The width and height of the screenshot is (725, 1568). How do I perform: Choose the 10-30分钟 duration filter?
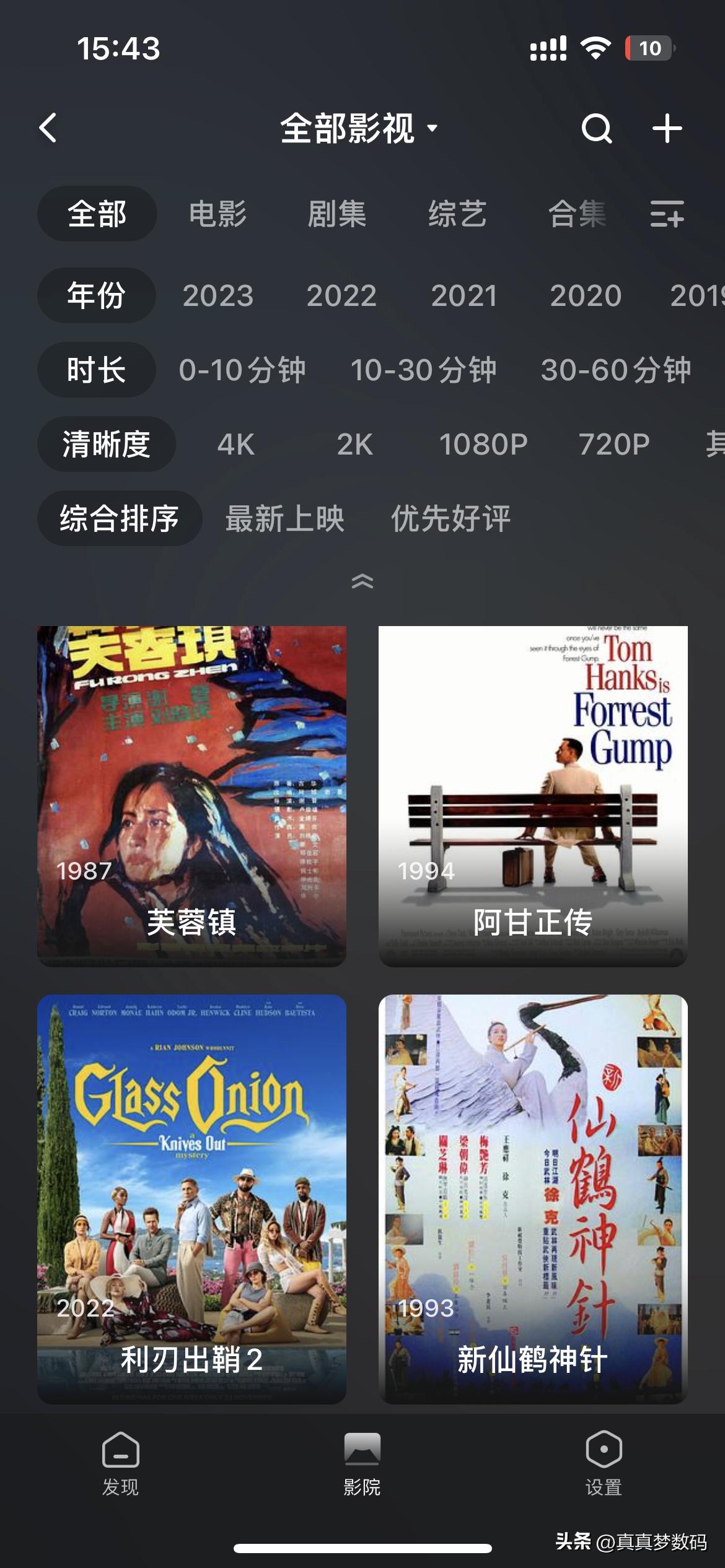click(x=424, y=370)
